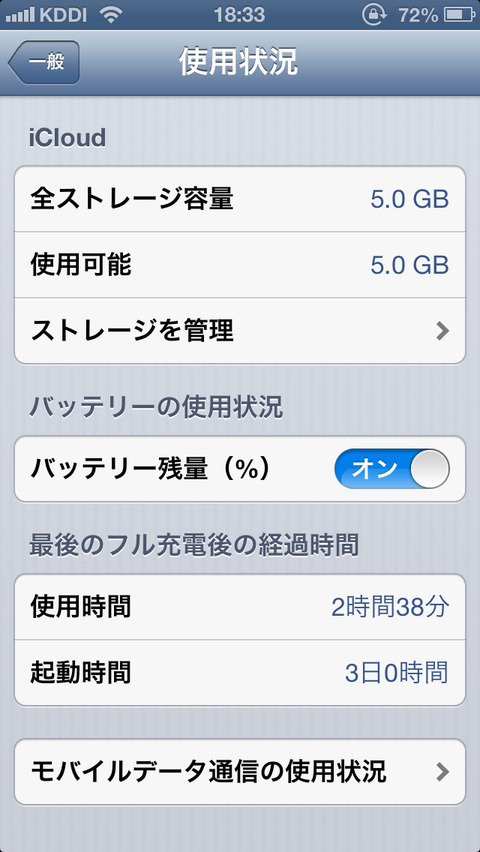Image resolution: width=480 pixels, height=852 pixels.
Task: Open モバイルデータ通信の使用状況
Action: coord(240,772)
